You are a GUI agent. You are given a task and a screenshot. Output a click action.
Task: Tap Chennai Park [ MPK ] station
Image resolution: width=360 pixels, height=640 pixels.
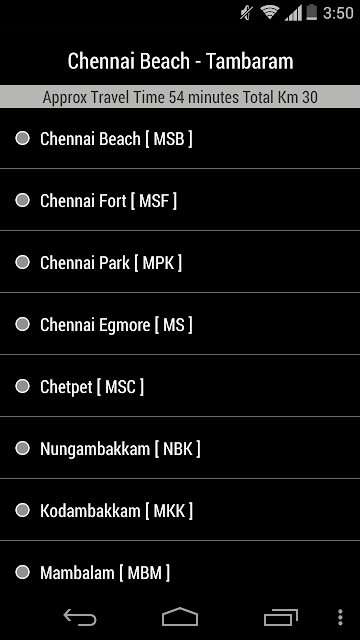coord(180,262)
